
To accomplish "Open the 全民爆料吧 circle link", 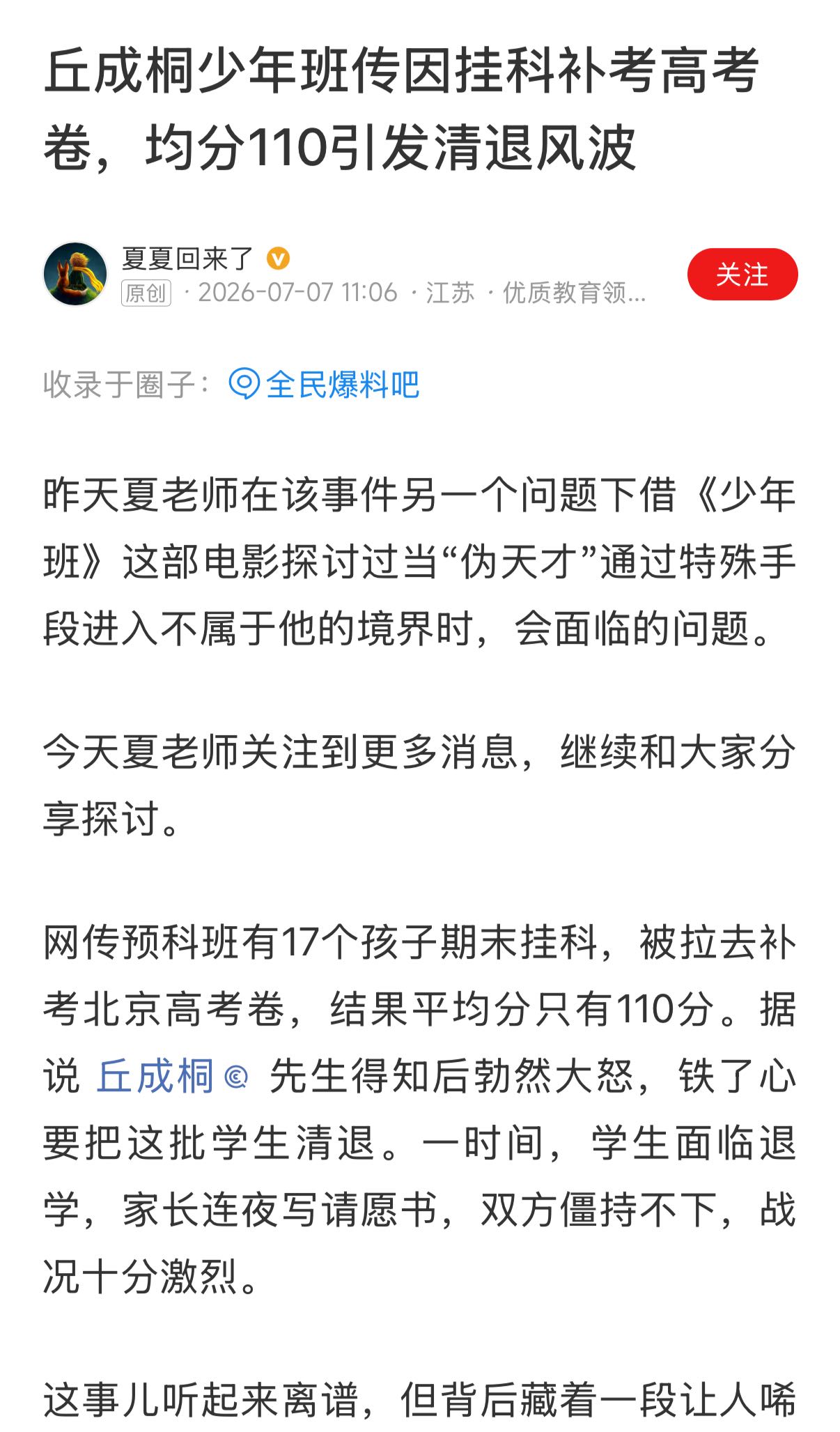I will click(x=324, y=384).
